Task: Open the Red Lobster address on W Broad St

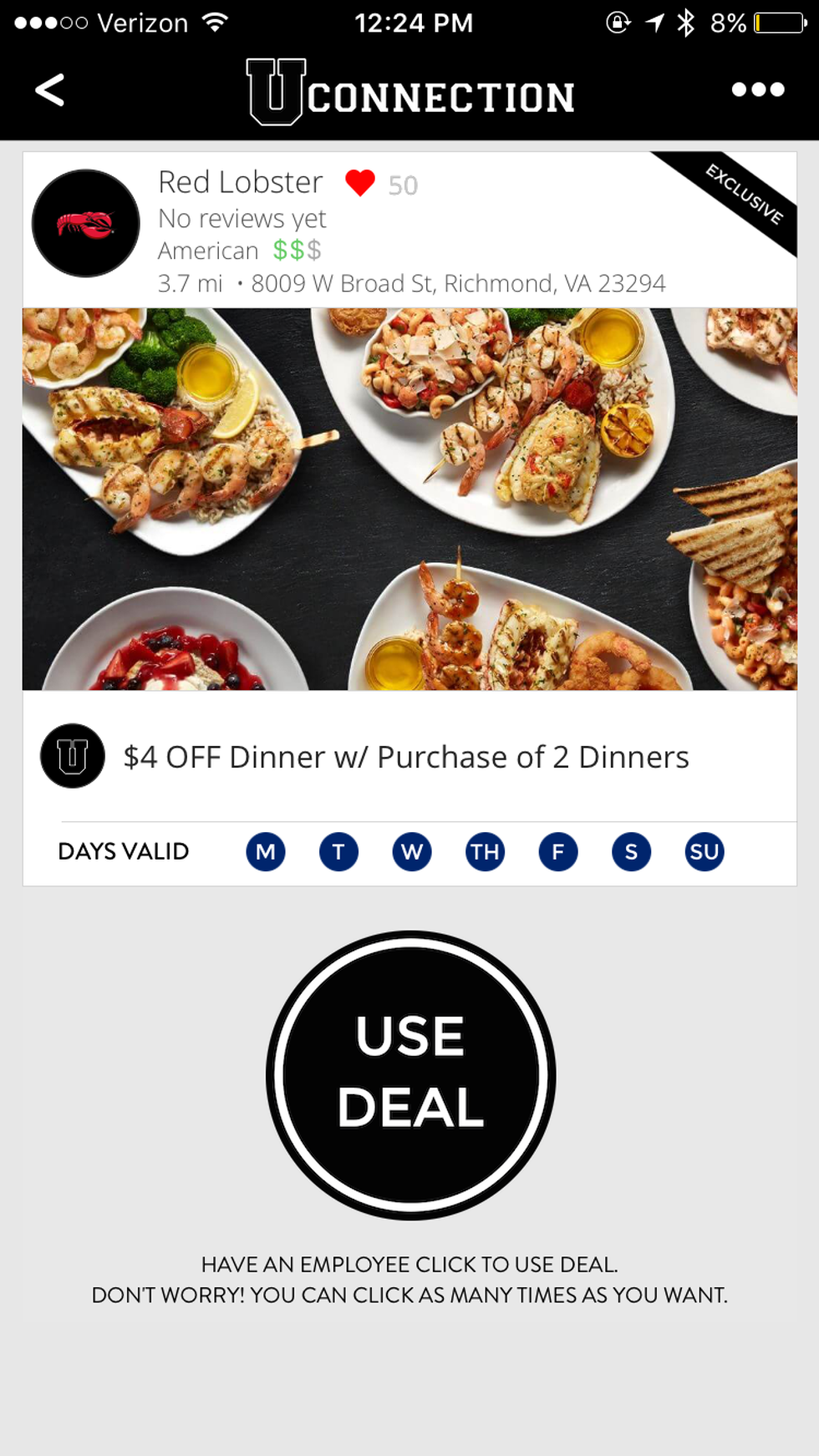Action: 457,284
